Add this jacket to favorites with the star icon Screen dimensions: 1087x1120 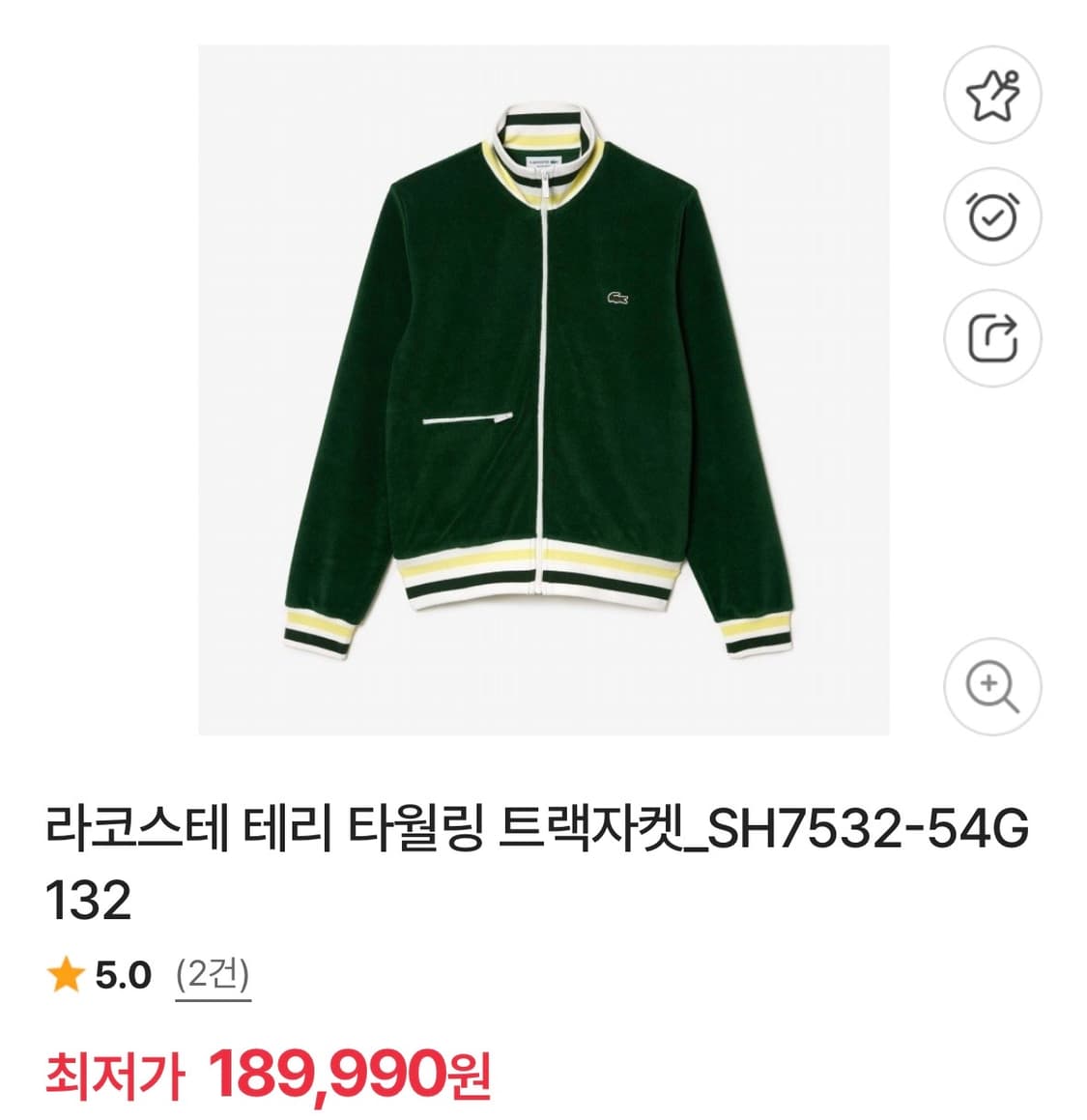pyautogui.click(x=992, y=95)
